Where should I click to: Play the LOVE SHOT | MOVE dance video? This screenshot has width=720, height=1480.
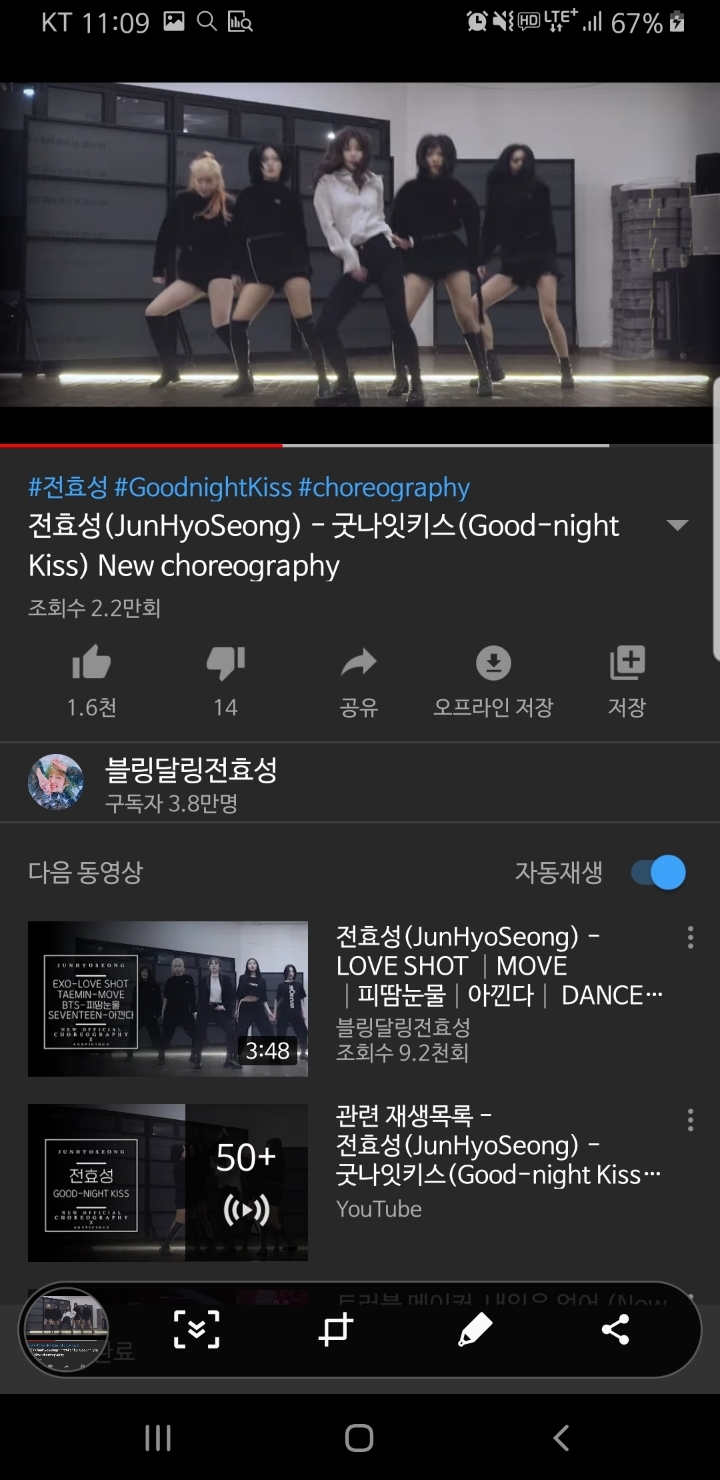pos(168,998)
